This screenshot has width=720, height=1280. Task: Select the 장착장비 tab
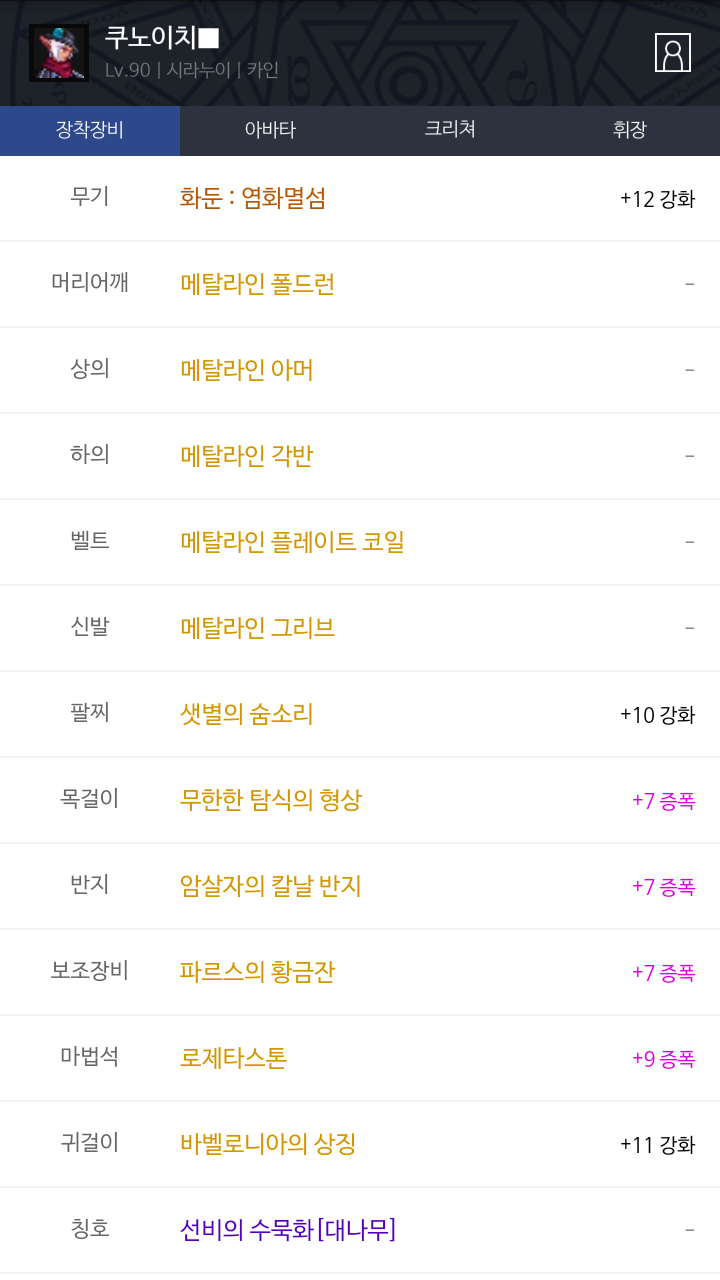point(90,130)
